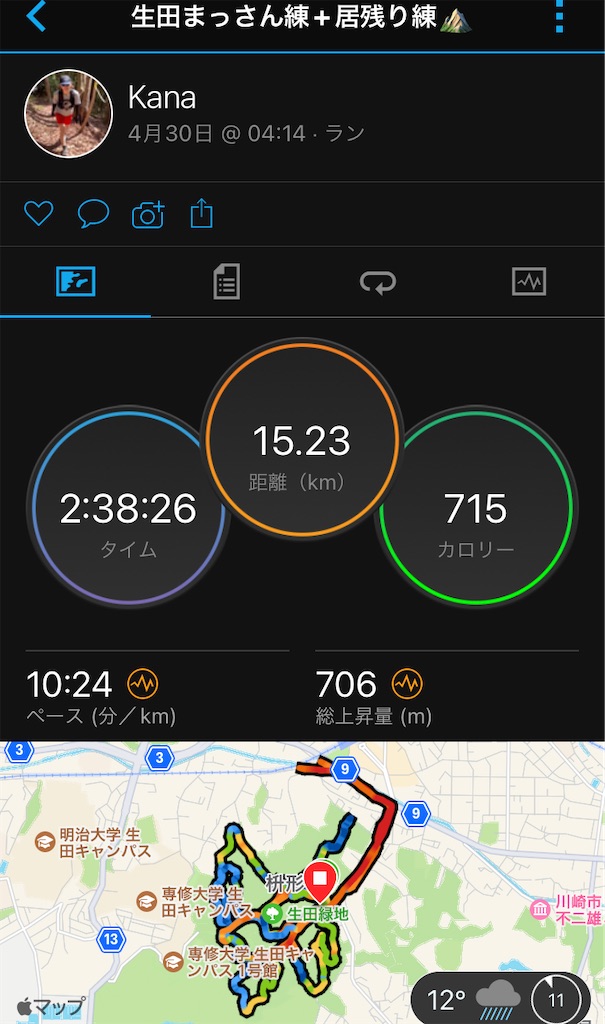Open Kana's profile picture

[69, 114]
